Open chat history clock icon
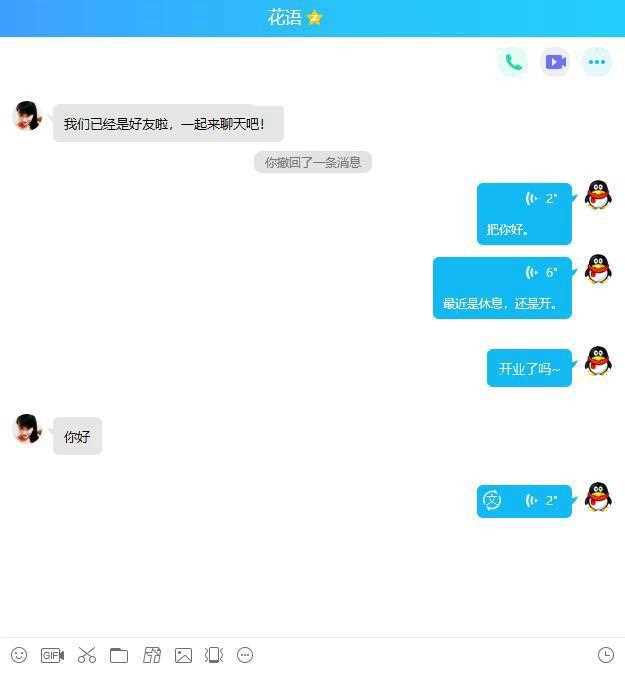 click(606, 655)
